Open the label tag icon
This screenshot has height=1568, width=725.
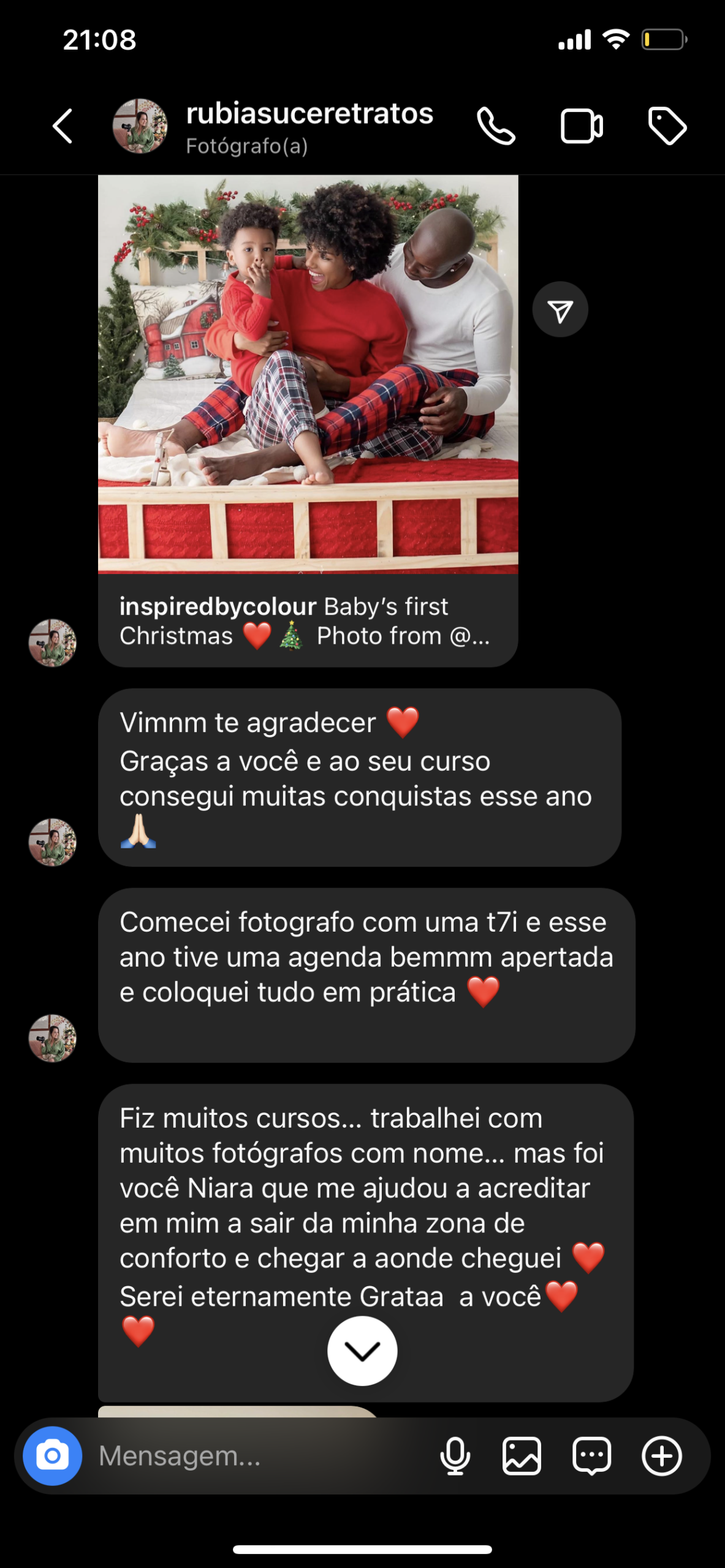(667, 126)
